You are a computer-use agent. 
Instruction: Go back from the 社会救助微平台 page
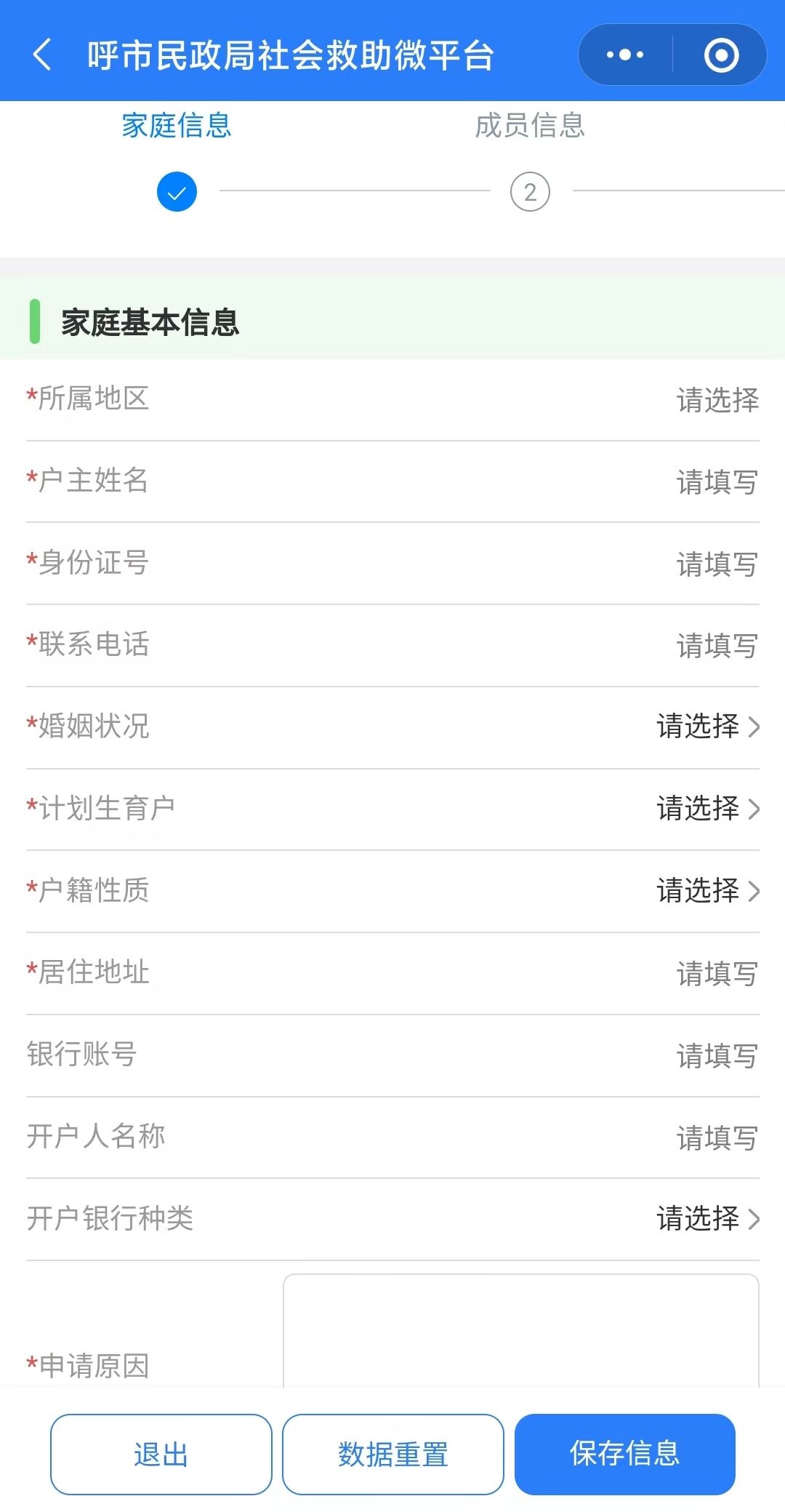point(42,55)
